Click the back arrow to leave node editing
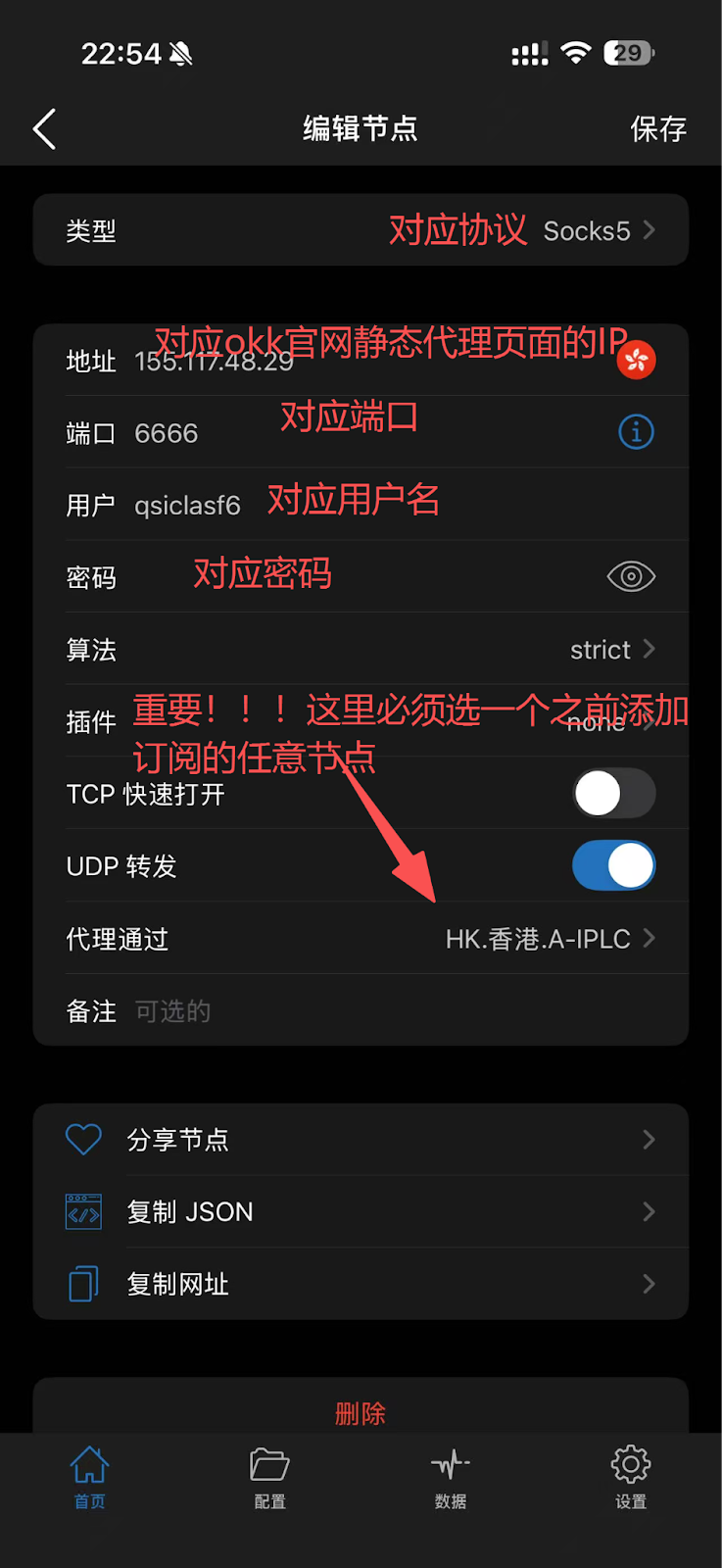 43,128
